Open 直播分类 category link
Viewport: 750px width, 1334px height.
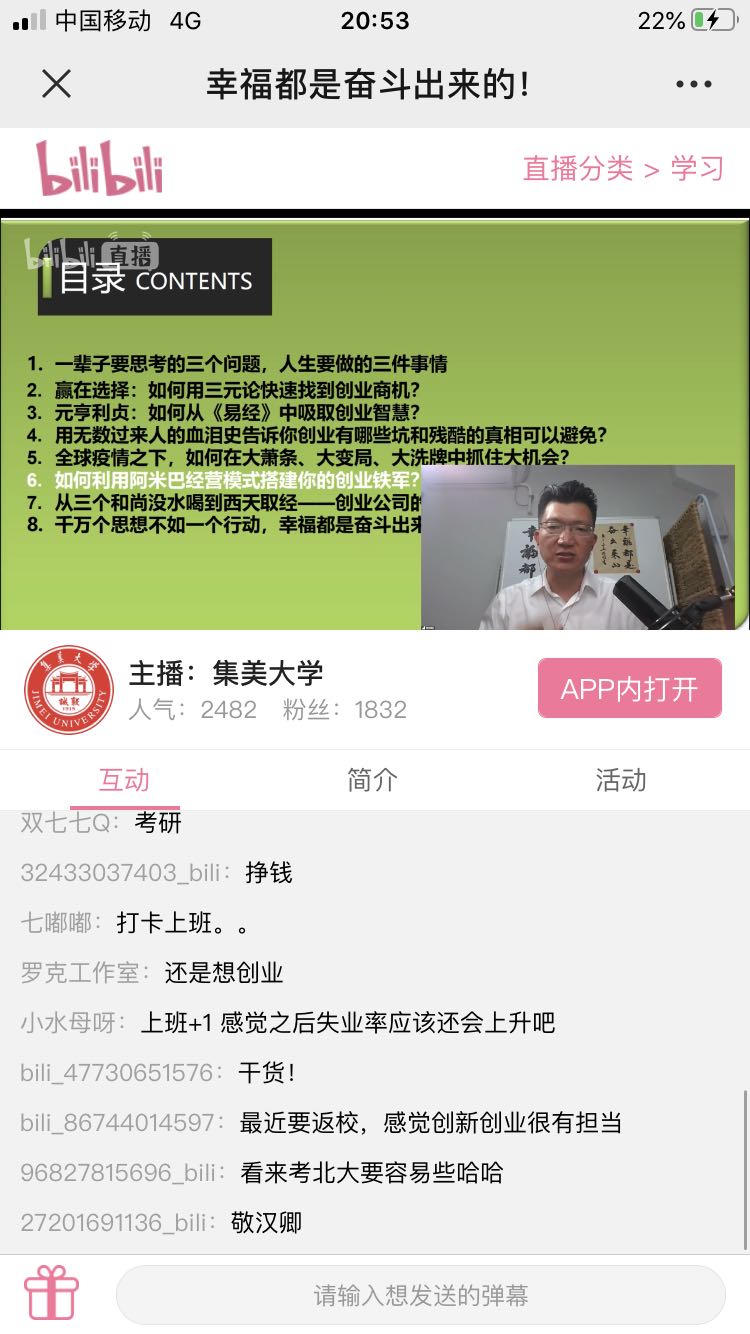(x=578, y=168)
